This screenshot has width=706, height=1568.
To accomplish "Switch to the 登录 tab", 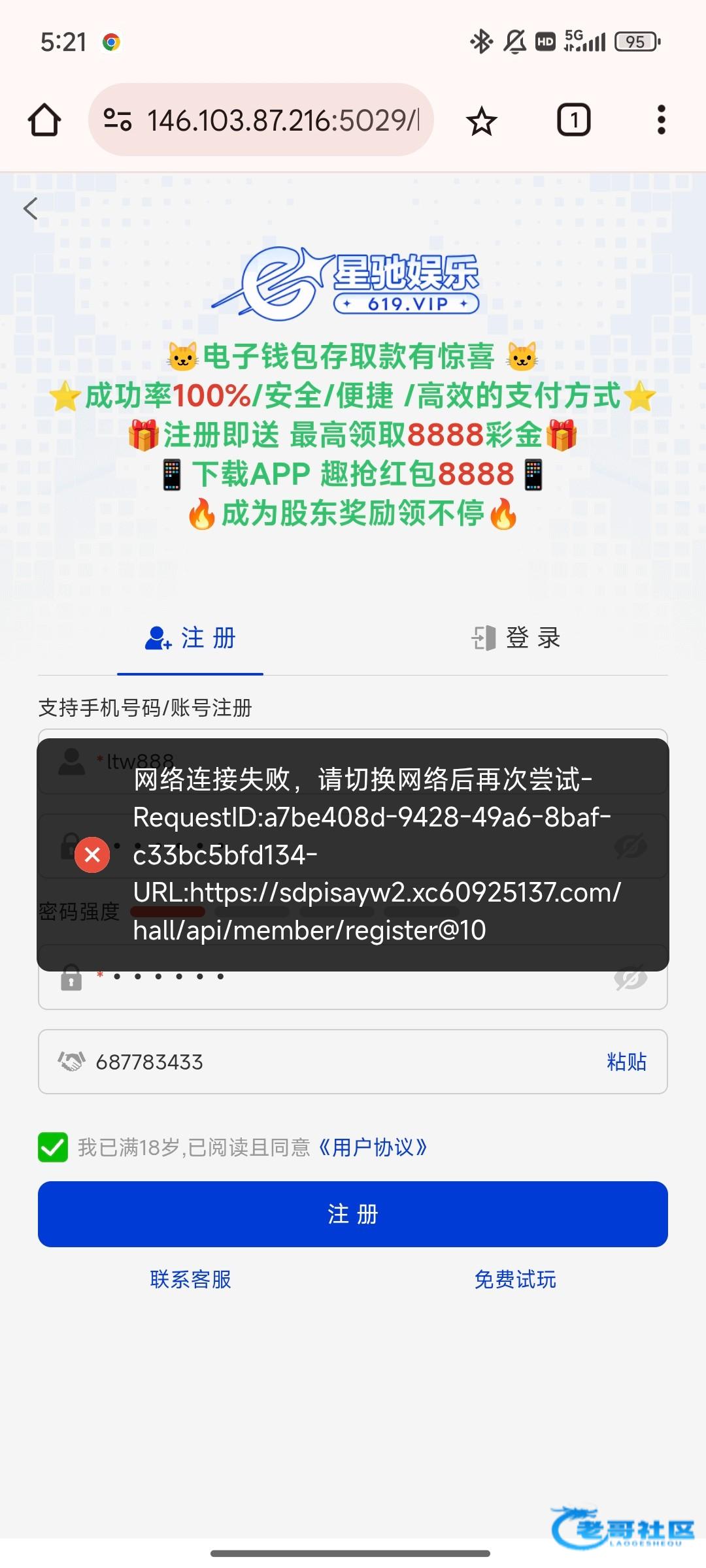I will [x=516, y=638].
